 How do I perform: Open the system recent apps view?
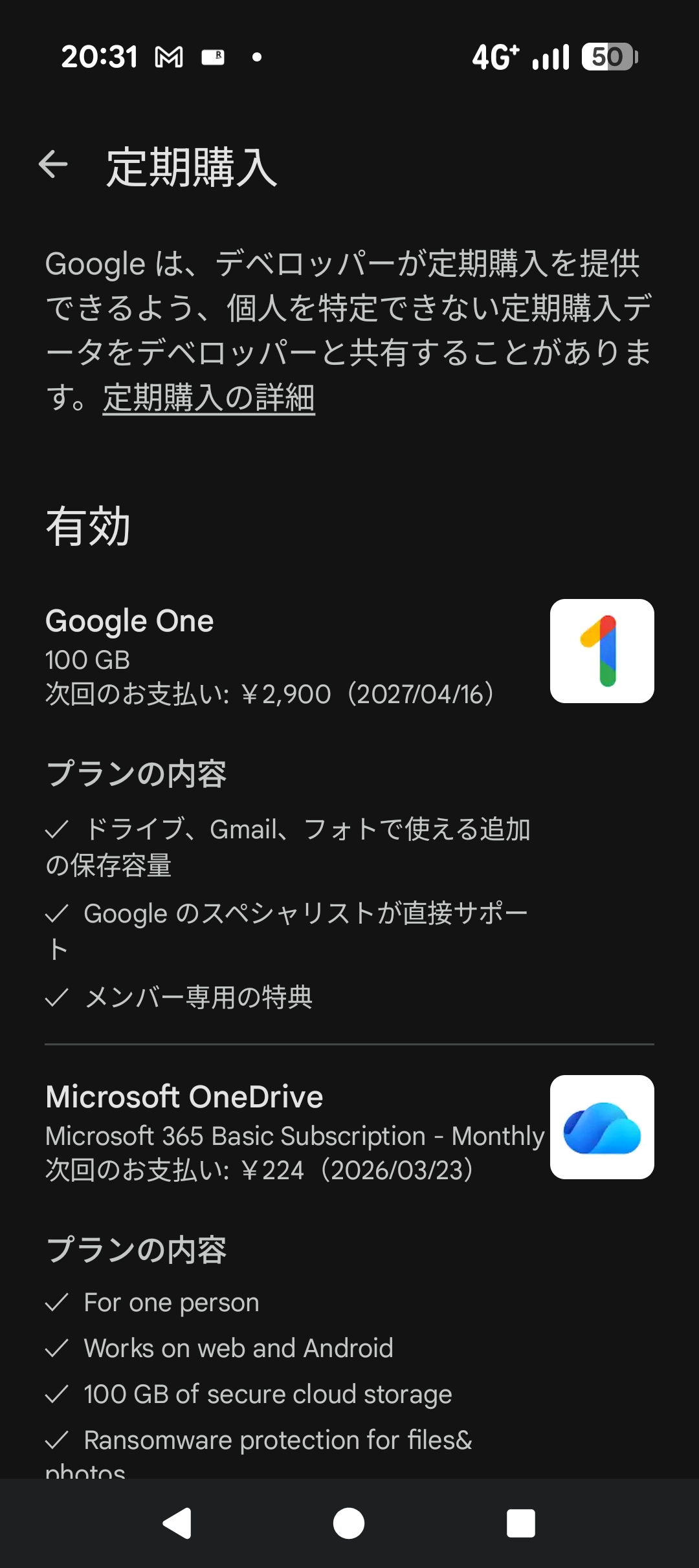tap(521, 1523)
